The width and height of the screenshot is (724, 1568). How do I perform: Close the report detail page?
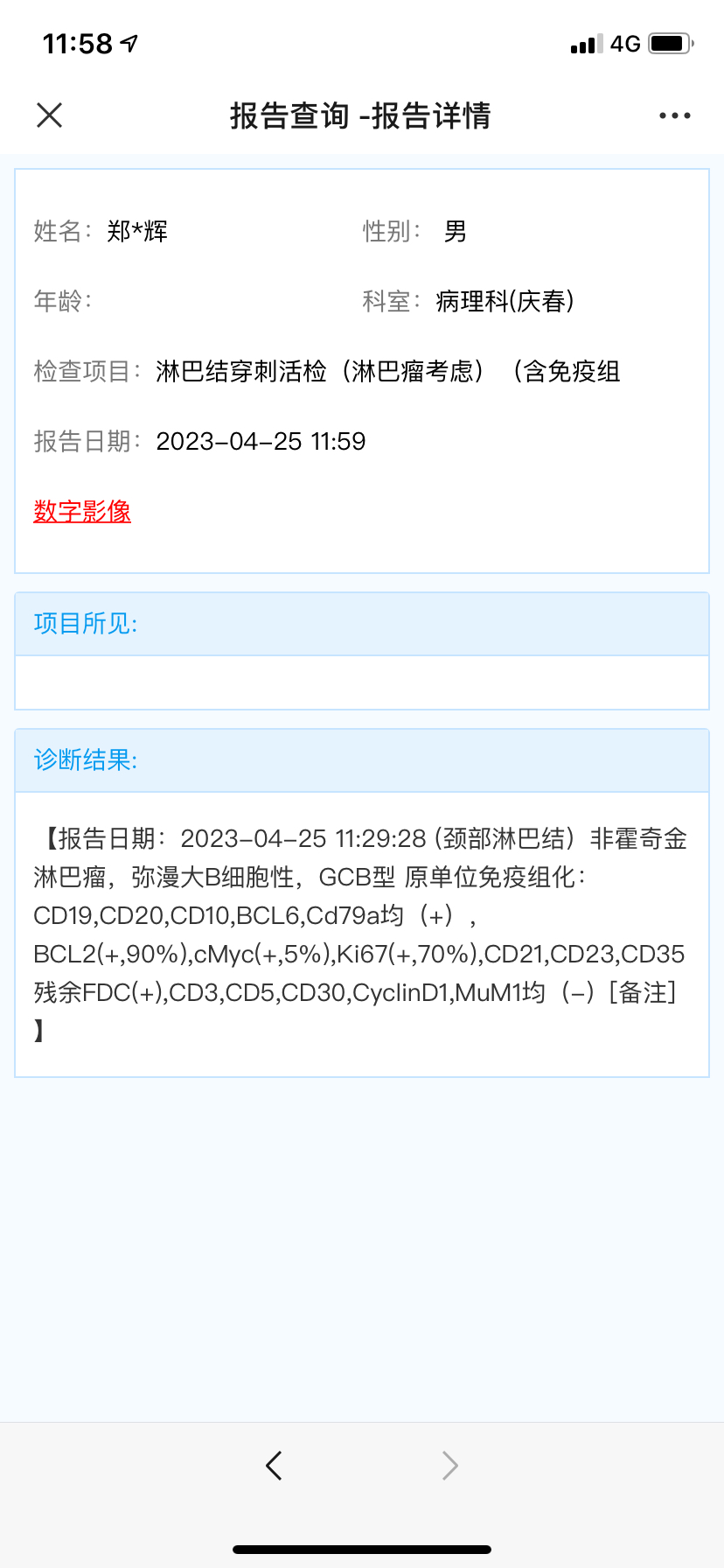point(50,115)
